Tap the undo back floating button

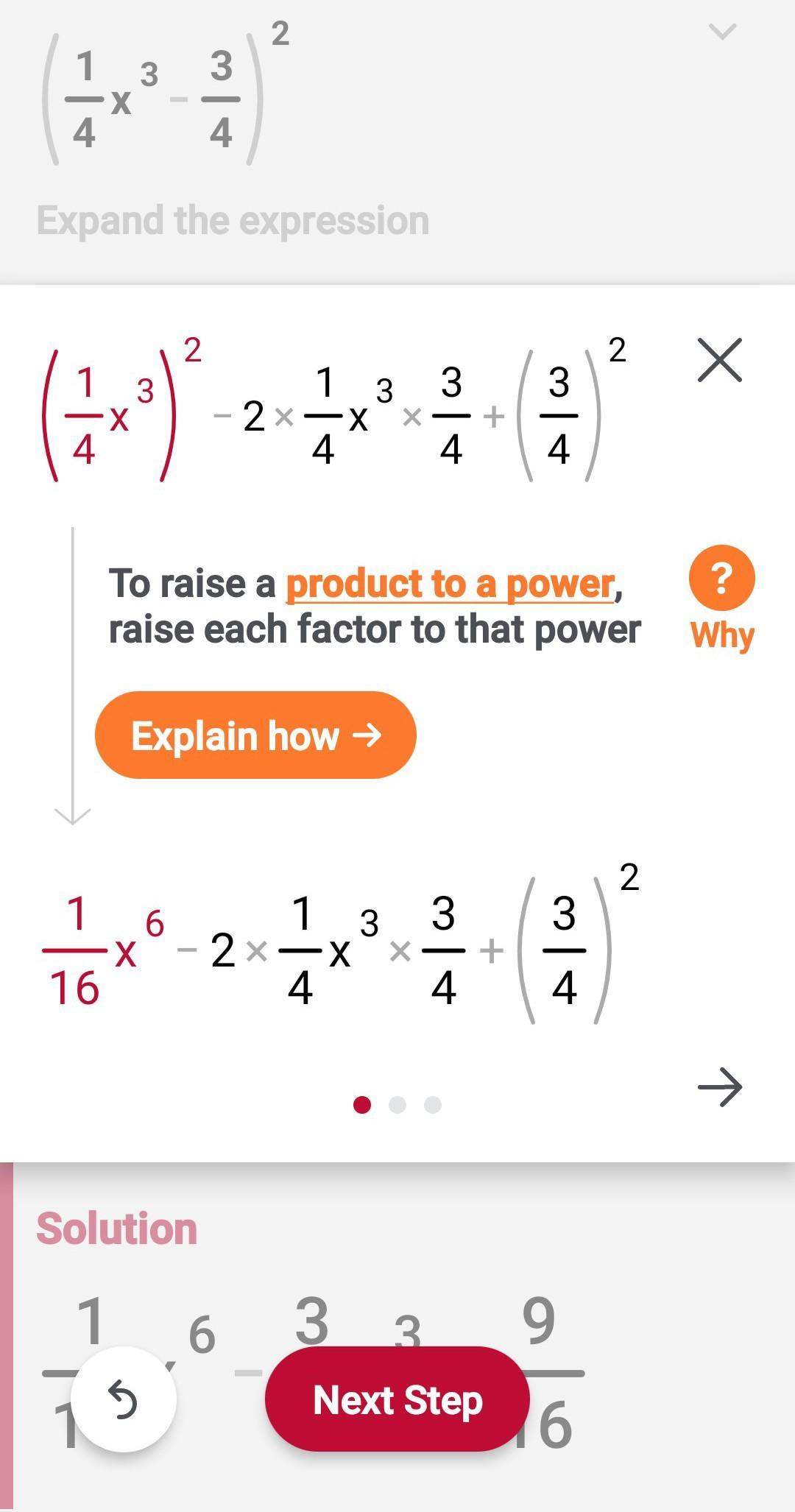(x=124, y=1399)
